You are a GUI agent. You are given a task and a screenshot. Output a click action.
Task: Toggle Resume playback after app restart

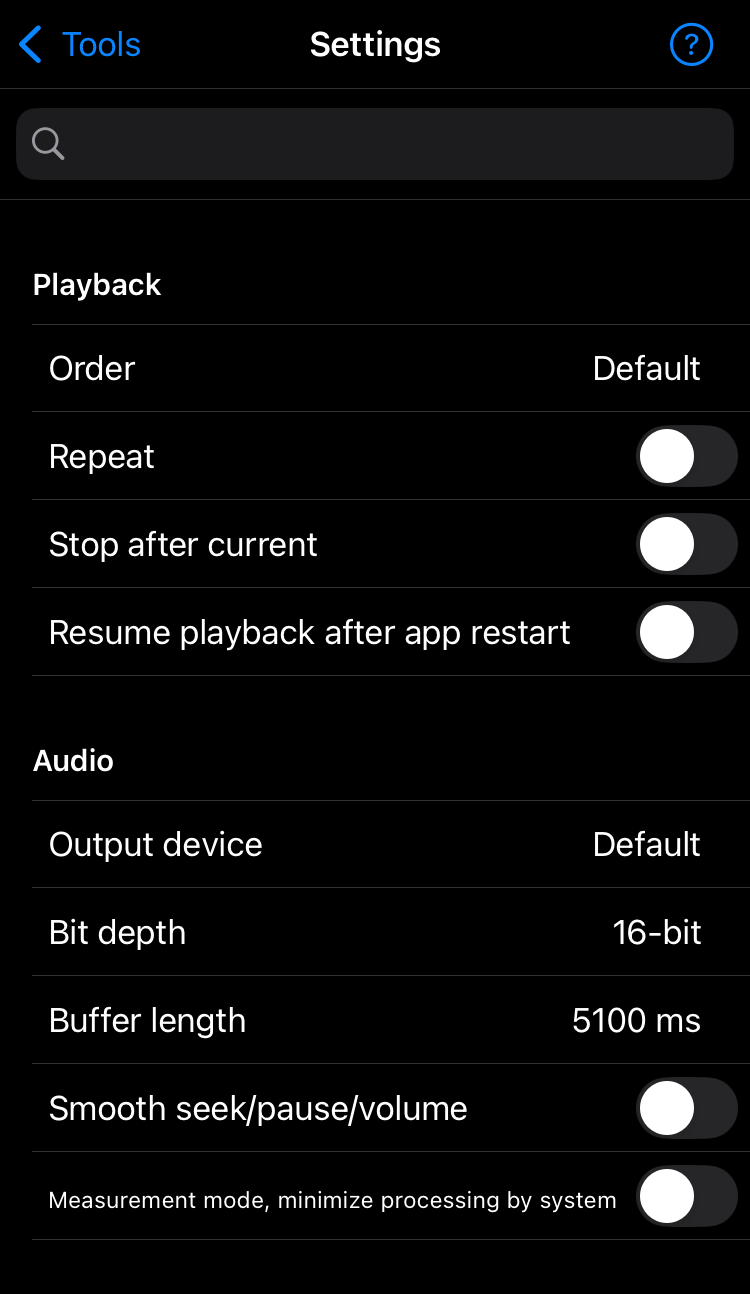686,632
